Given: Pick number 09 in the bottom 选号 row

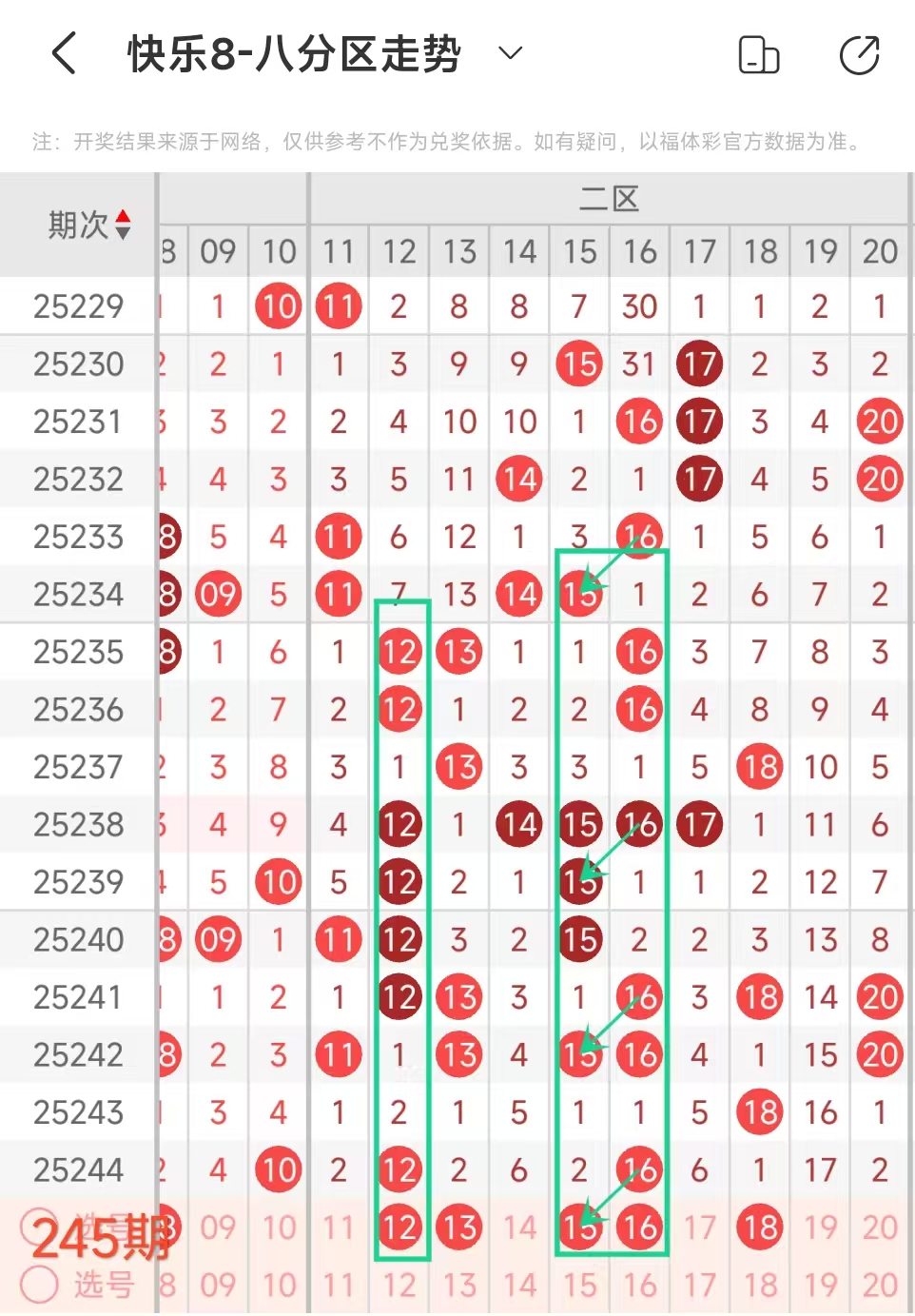Looking at the screenshot, I should [218, 1286].
